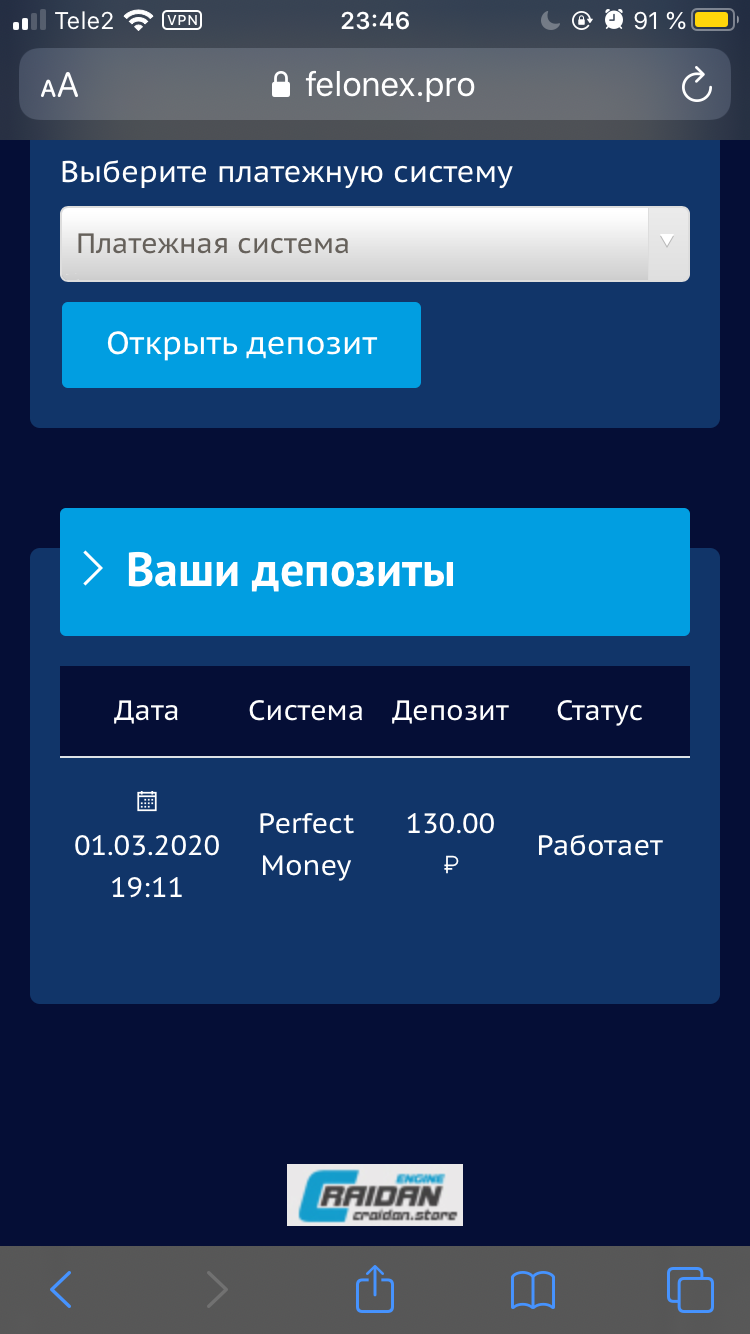Open the reader text size menu
This screenshot has height=1334, width=750.
60,87
